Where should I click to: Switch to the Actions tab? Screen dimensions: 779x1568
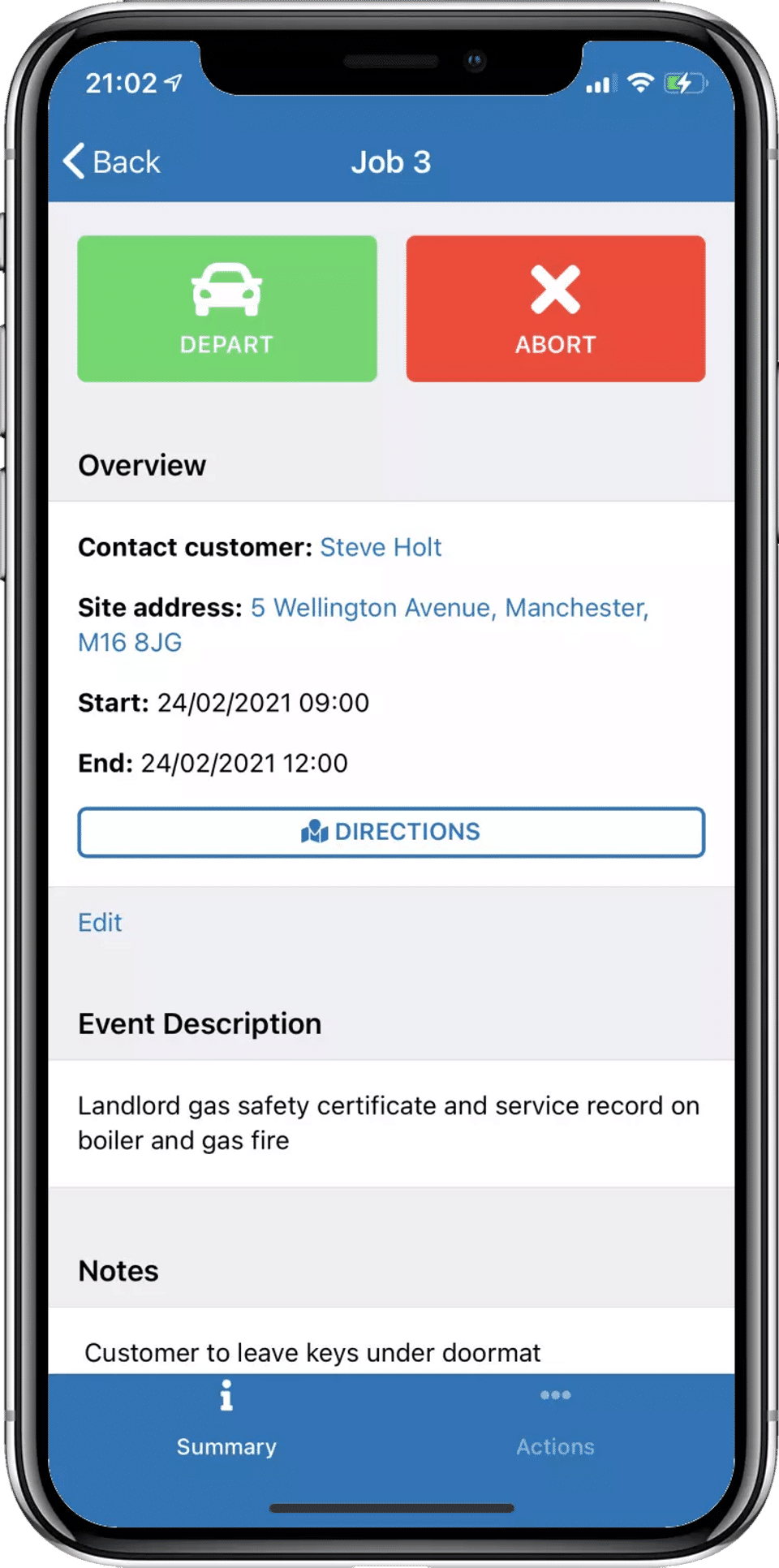point(556,1420)
